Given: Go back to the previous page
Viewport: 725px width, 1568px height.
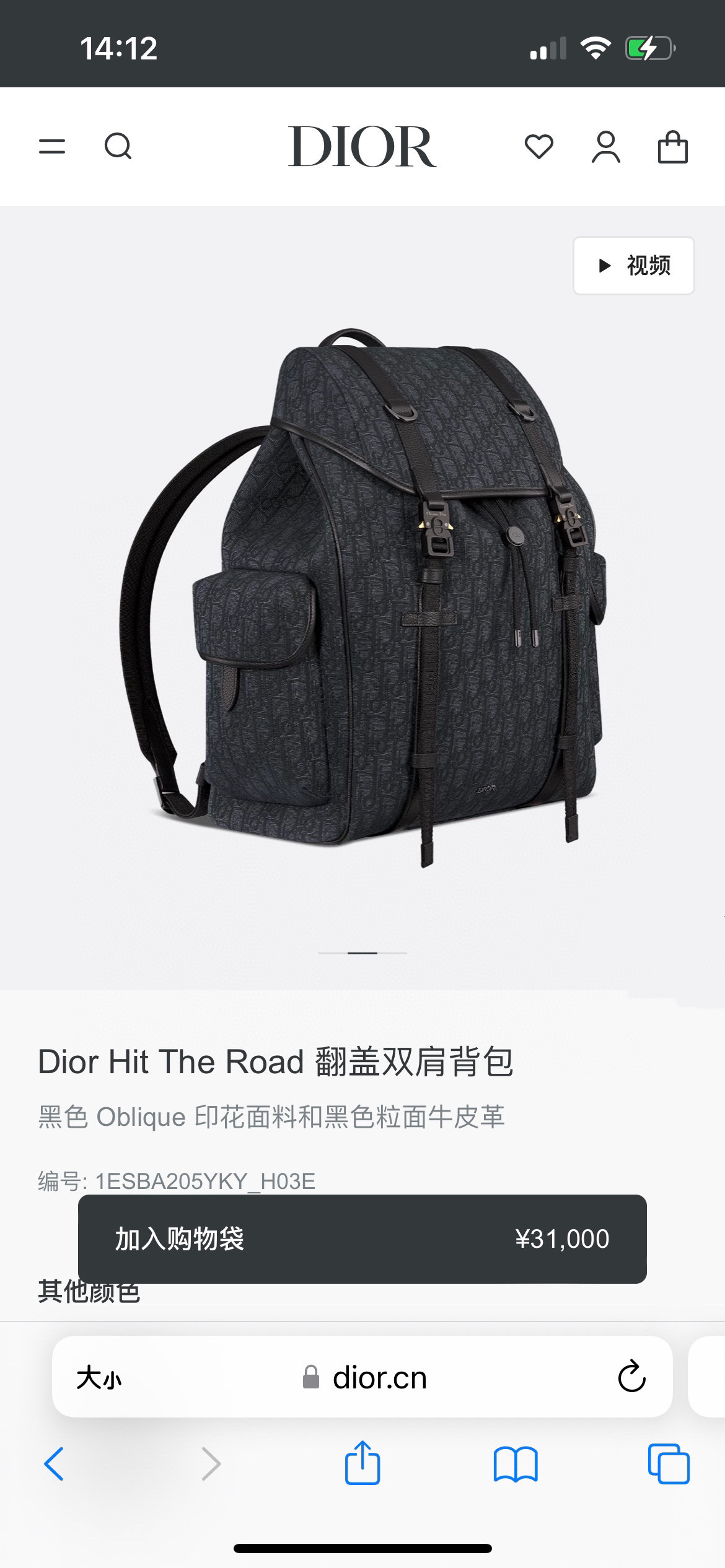Looking at the screenshot, I should pyautogui.click(x=55, y=1464).
